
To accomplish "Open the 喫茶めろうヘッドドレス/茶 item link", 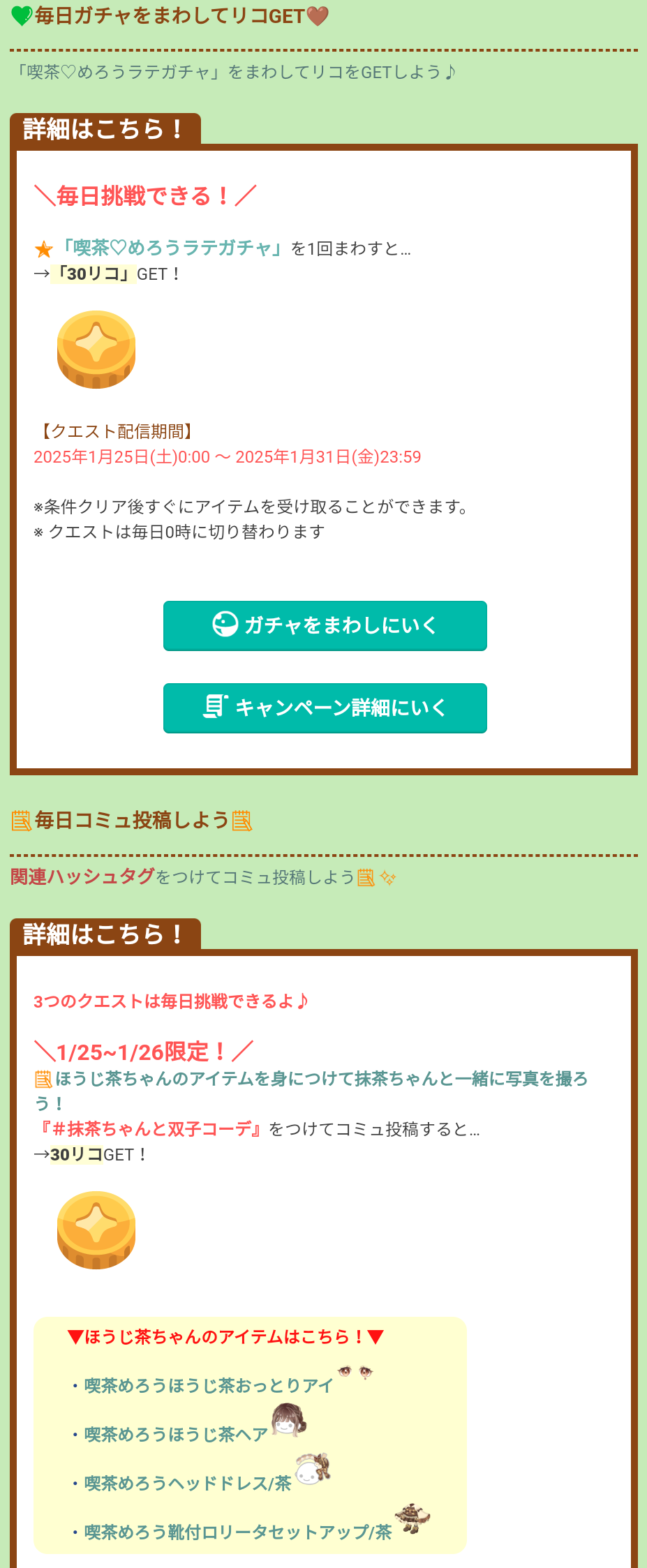I will [x=187, y=1483].
